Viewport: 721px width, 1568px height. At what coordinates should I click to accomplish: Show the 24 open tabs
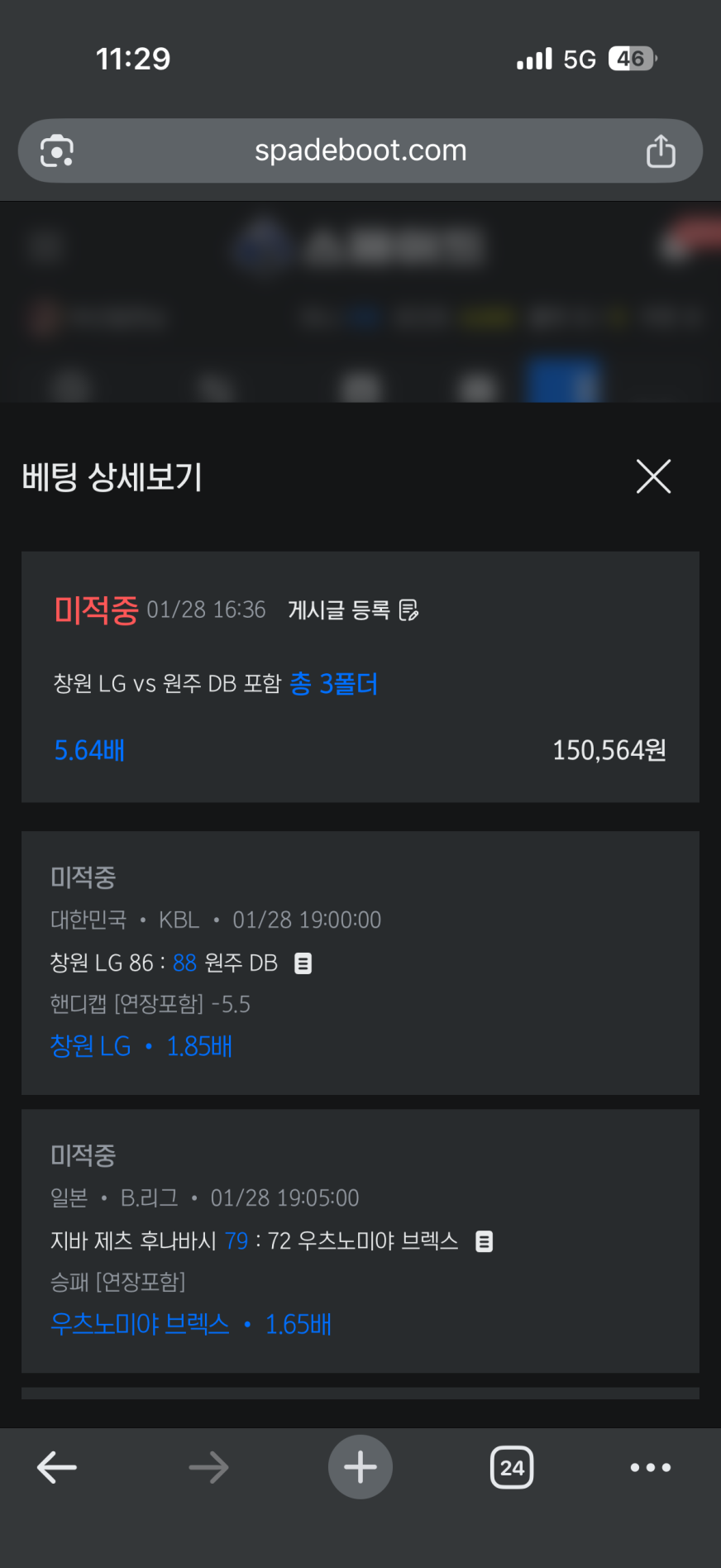click(512, 1468)
